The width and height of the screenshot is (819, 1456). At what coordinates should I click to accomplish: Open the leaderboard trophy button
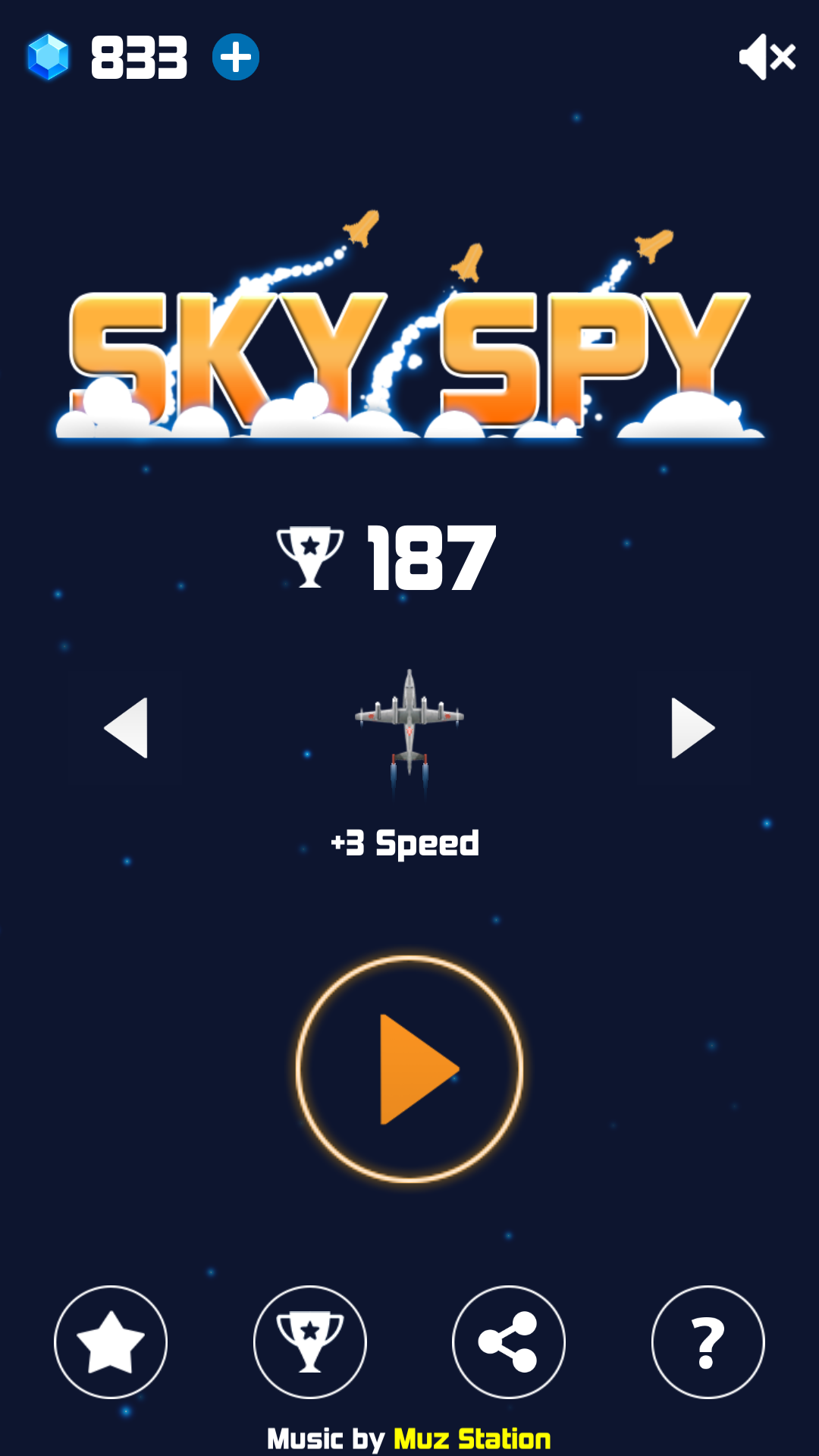point(310,1342)
